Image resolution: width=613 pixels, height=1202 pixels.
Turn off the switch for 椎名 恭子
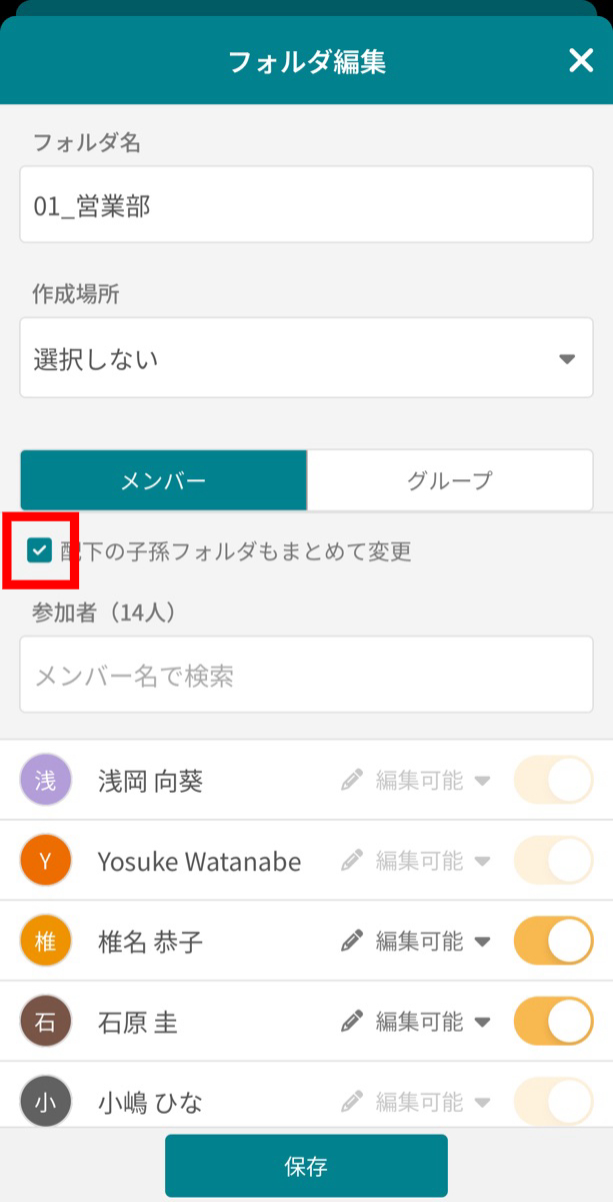pos(553,941)
